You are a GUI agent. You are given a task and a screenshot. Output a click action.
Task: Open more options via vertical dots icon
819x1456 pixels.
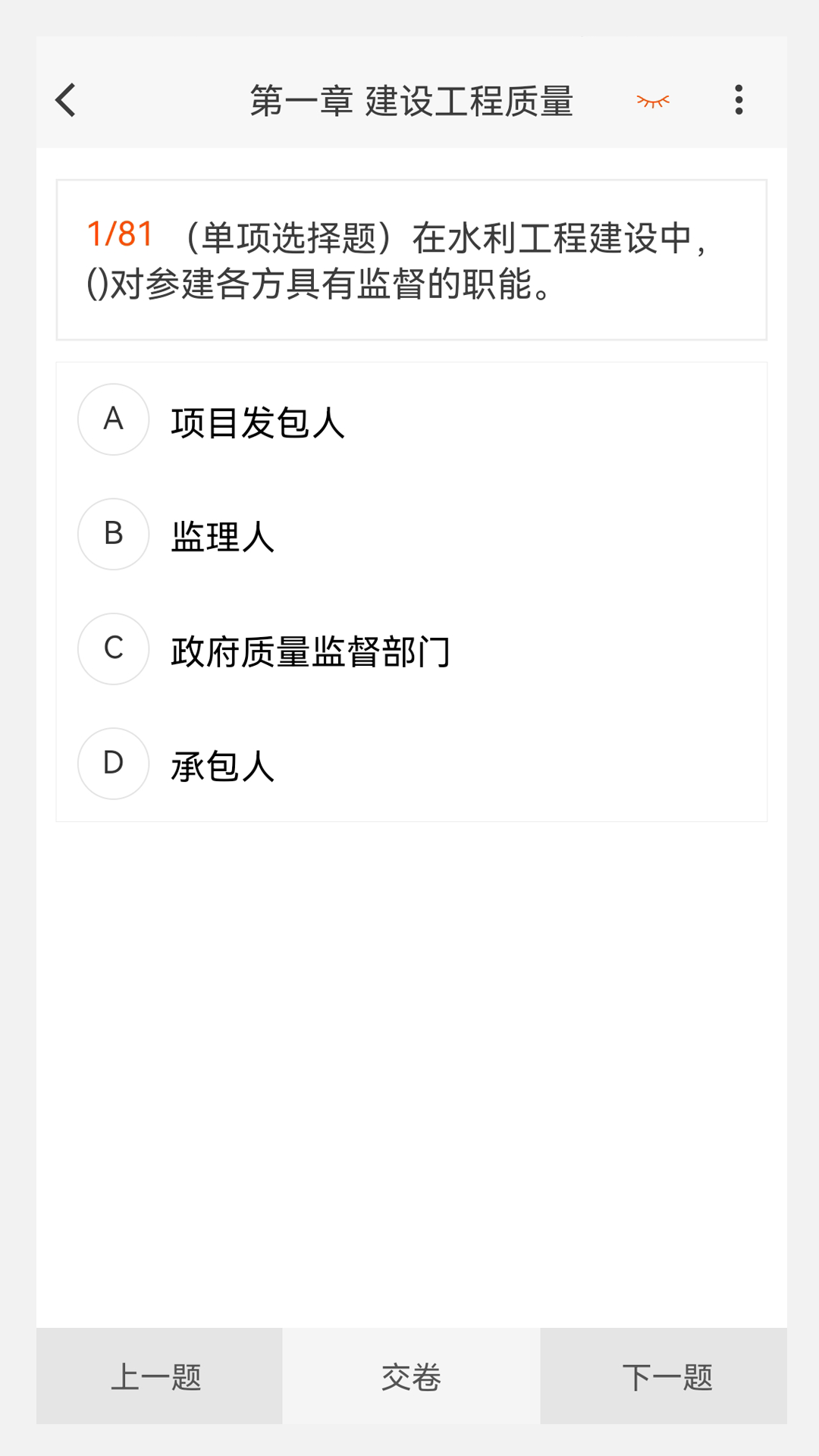739,101
